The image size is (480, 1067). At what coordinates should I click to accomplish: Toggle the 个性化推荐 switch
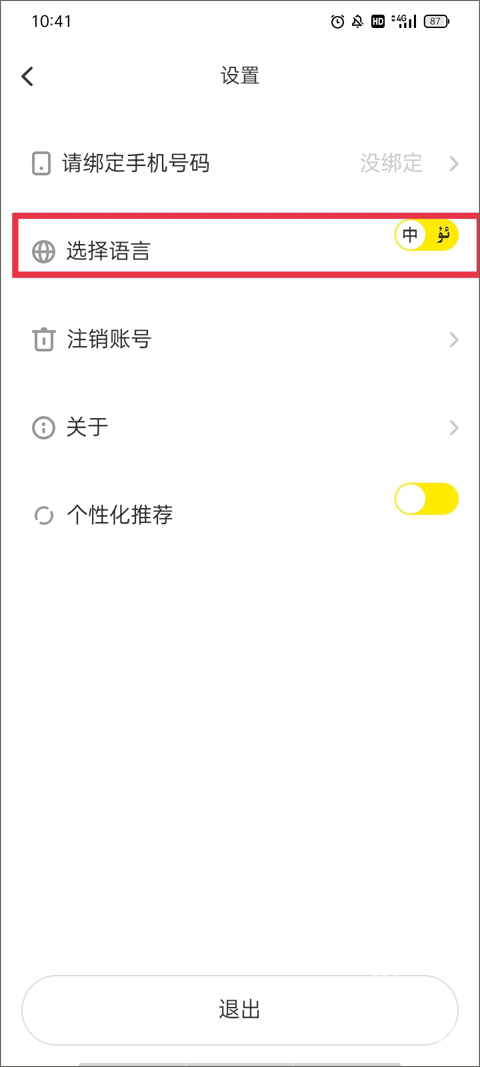(426, 499)
